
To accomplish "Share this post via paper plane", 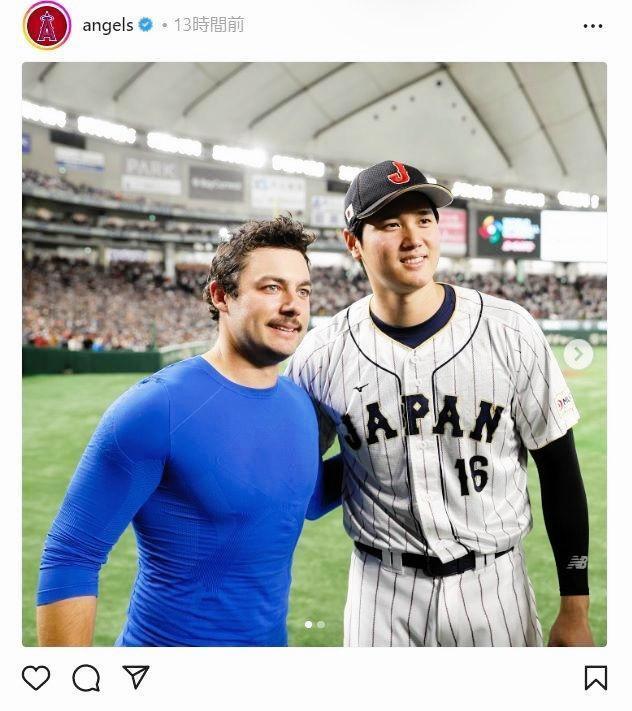I will click(x=136, y=677).
